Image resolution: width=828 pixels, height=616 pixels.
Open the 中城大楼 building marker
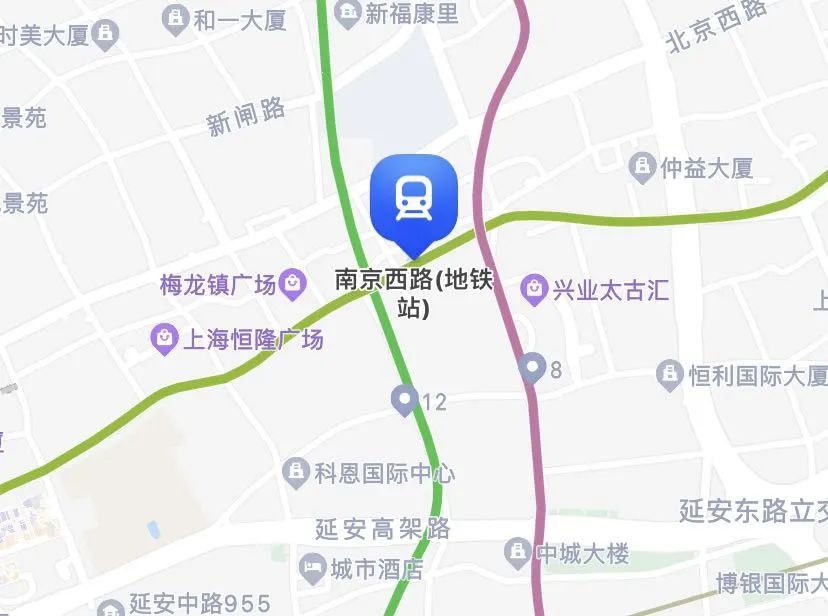(x=518, y=551)
